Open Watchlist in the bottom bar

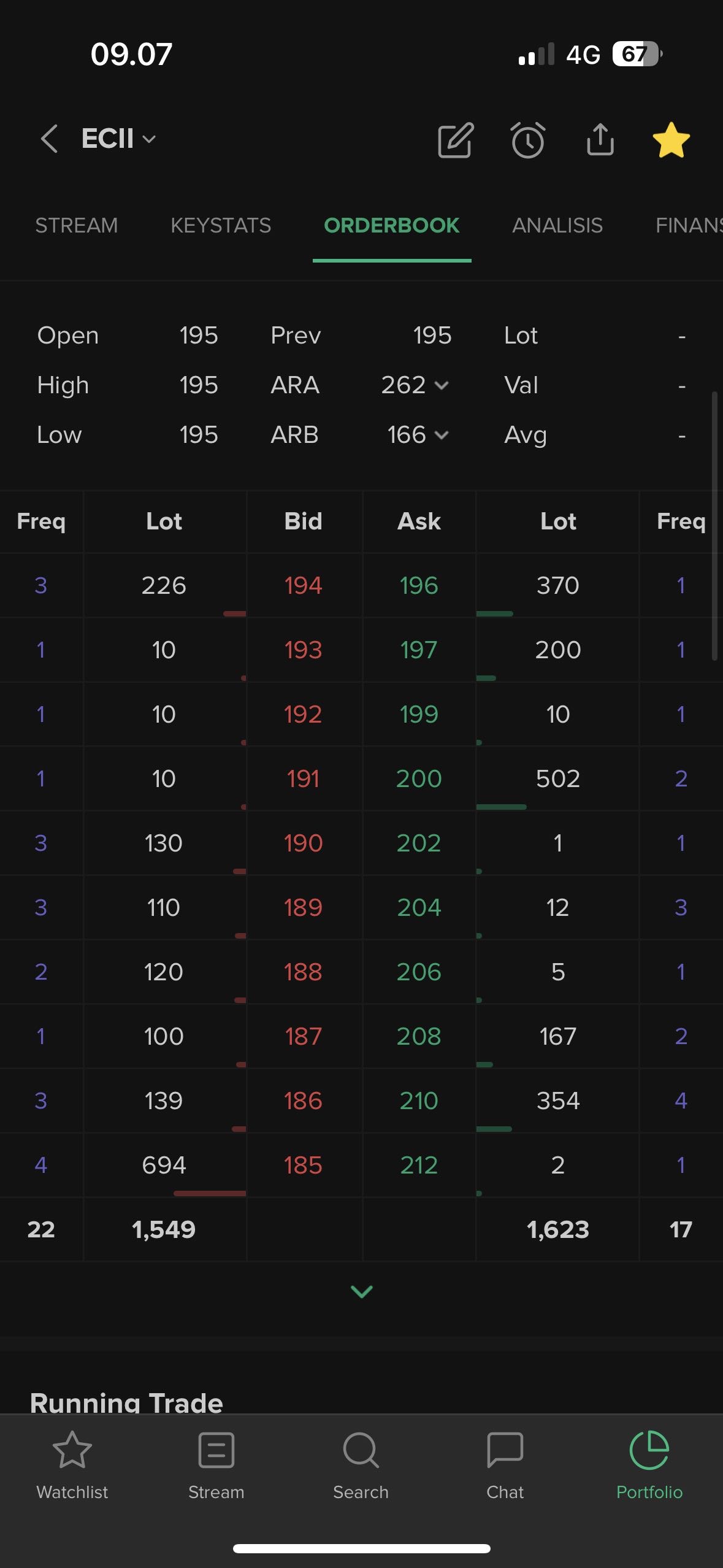click(72, 1465)
